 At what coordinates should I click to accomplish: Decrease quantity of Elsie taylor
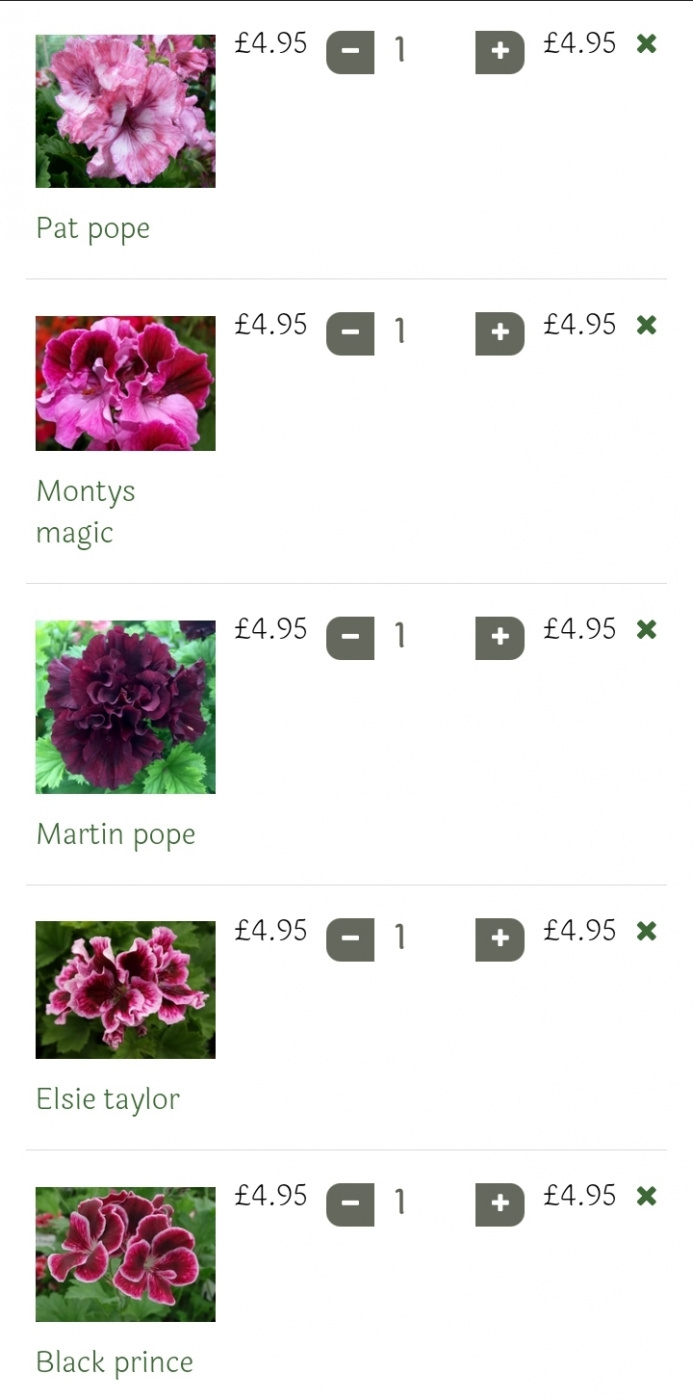[350, 940]
